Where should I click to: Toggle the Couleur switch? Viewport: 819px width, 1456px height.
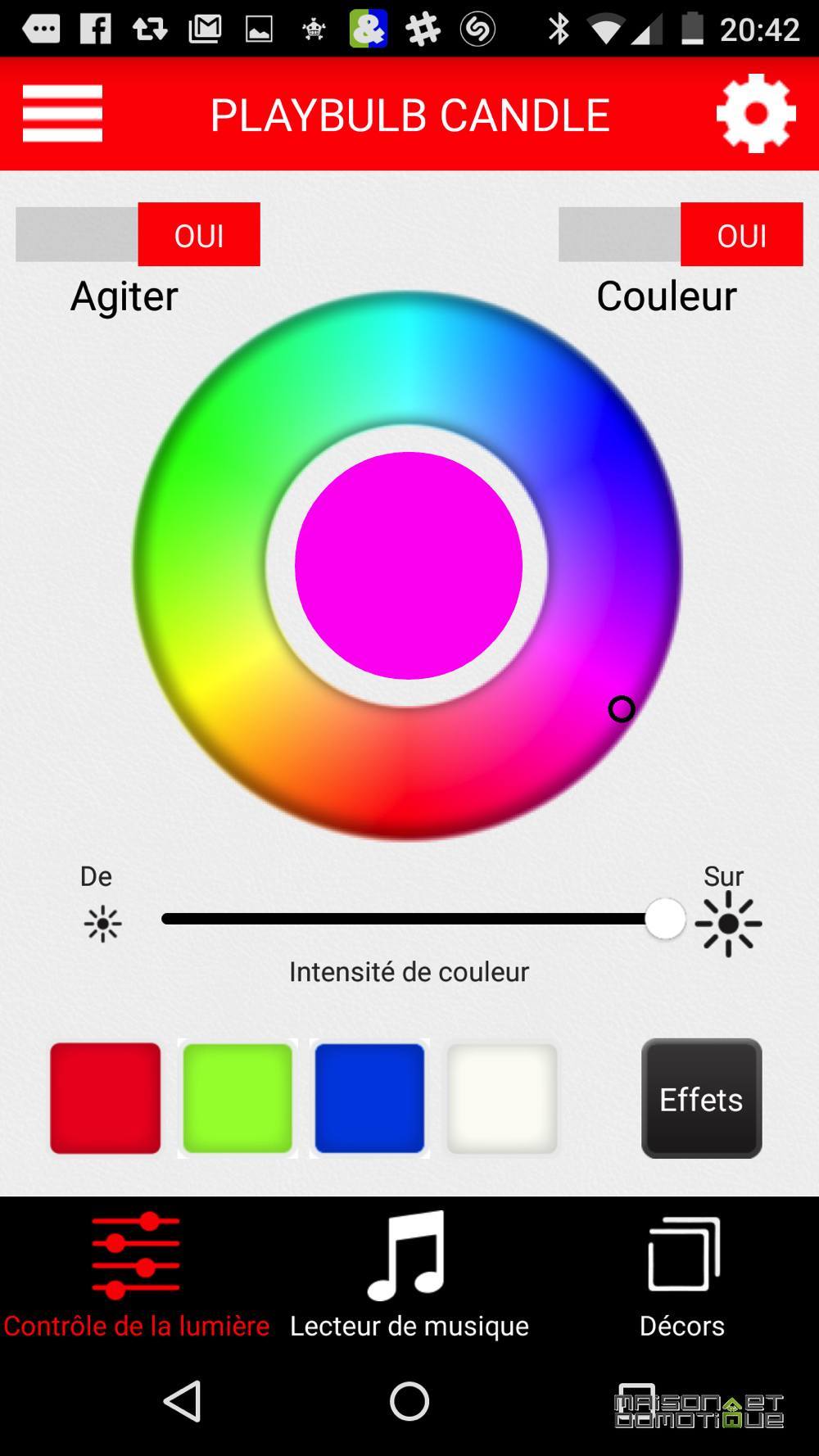tap(681, 234)
